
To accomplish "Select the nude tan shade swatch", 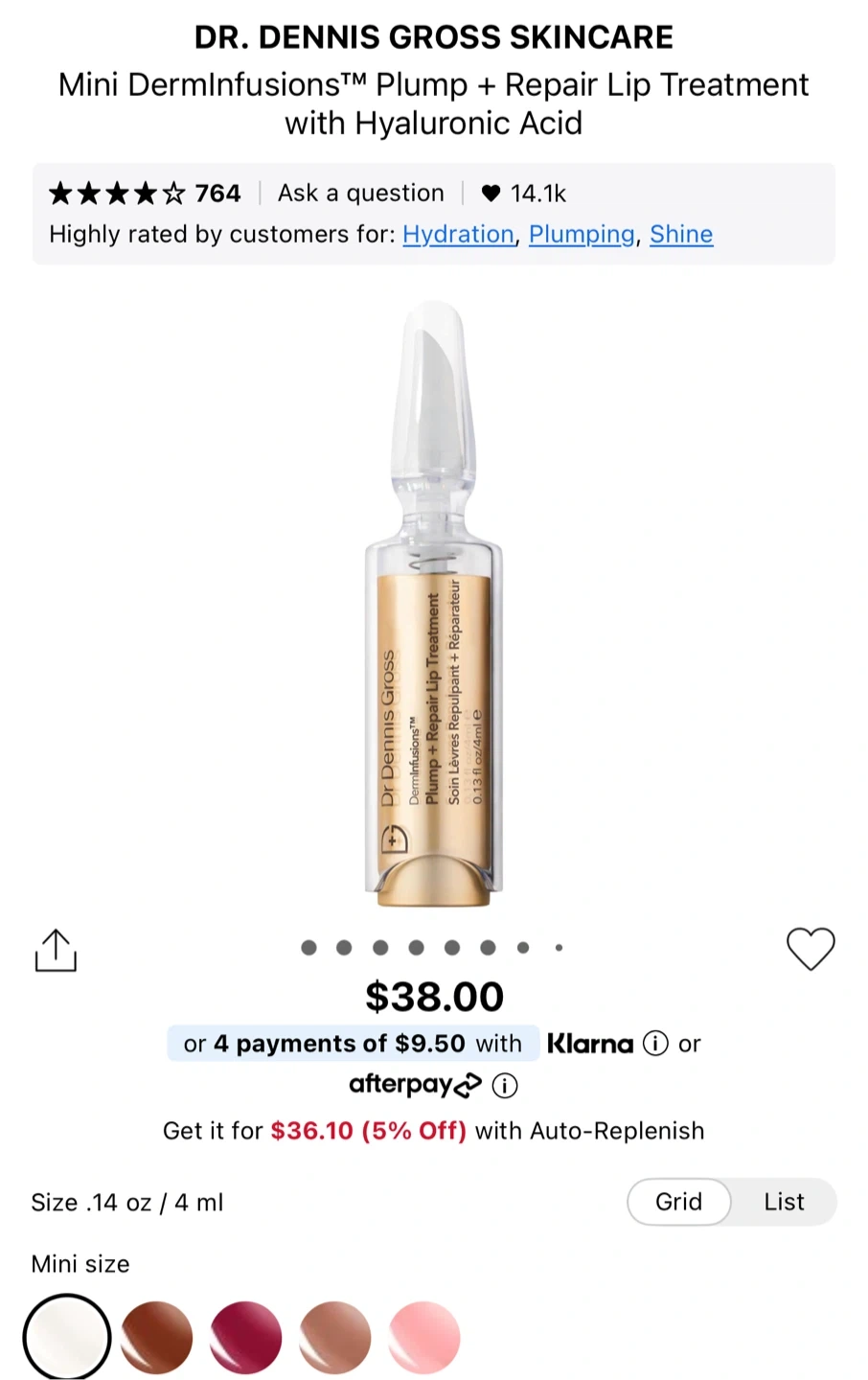I will click(x=335, y=1338).
